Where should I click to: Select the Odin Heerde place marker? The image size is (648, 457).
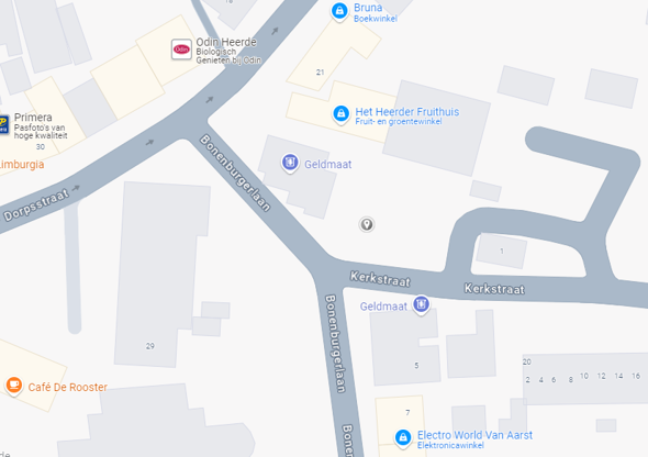(182, 48)
